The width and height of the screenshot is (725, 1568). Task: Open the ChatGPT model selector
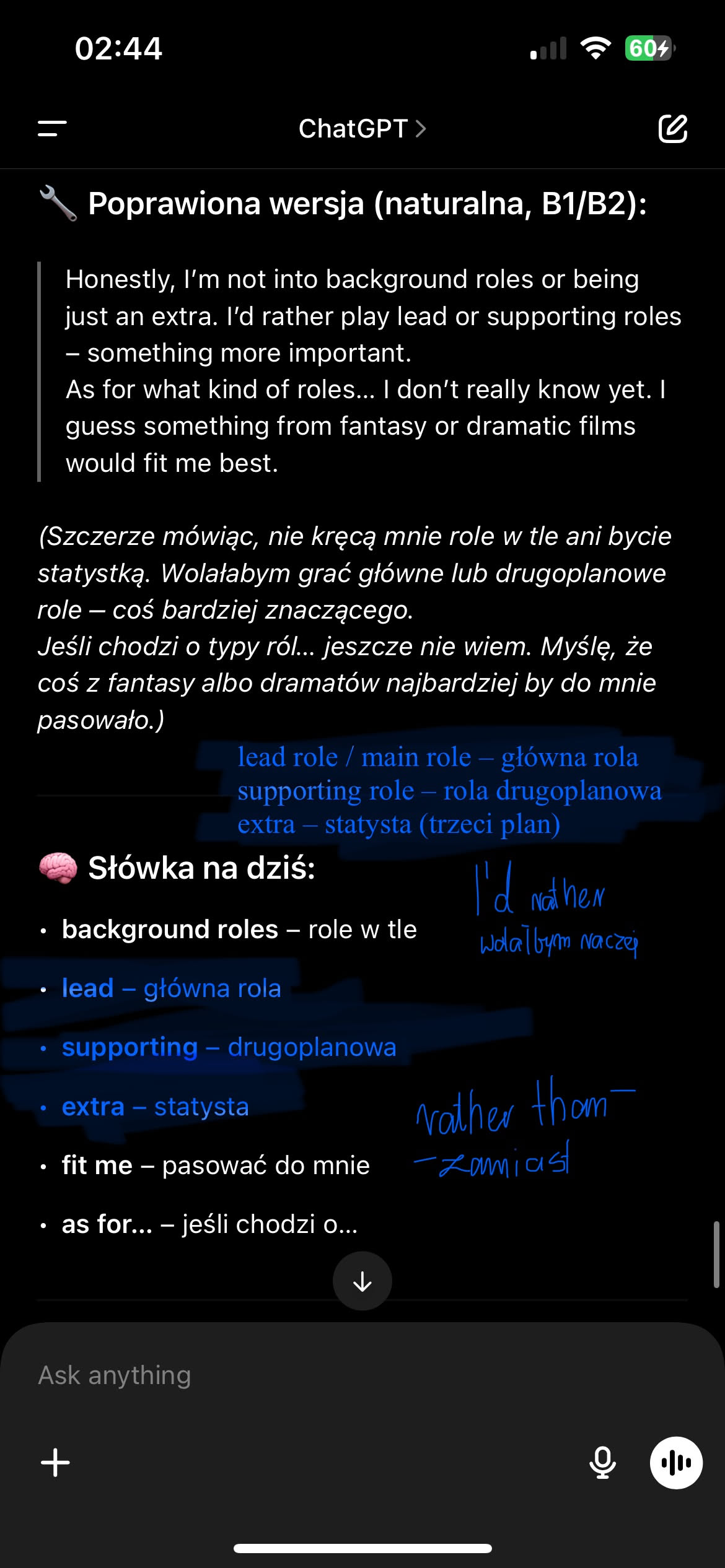coord(362,129)
